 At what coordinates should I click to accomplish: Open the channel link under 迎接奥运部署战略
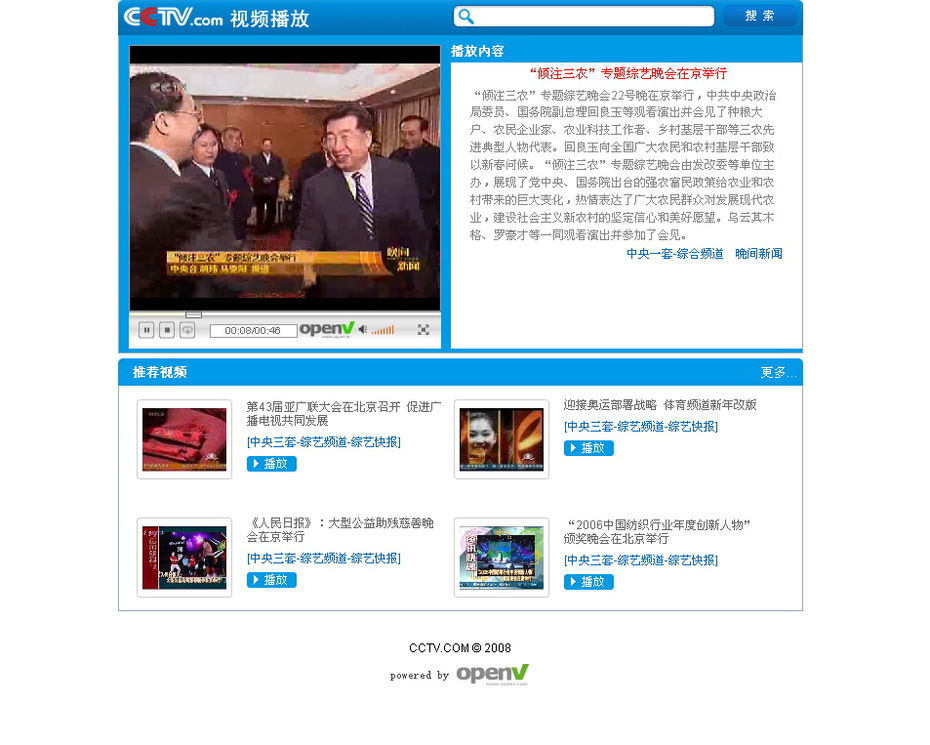641,427
